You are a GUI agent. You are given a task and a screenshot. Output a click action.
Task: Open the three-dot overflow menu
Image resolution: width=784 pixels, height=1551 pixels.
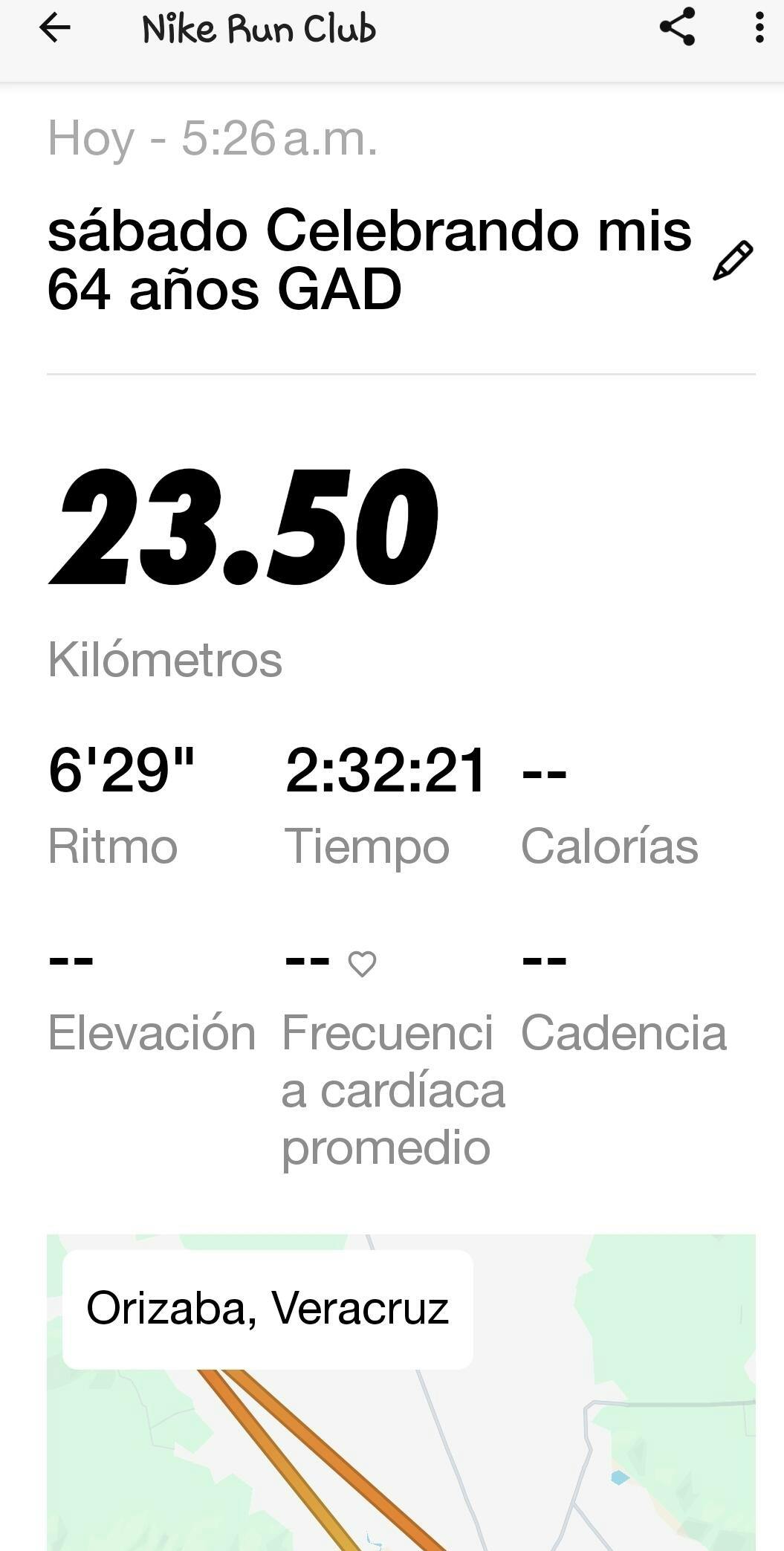759,27
